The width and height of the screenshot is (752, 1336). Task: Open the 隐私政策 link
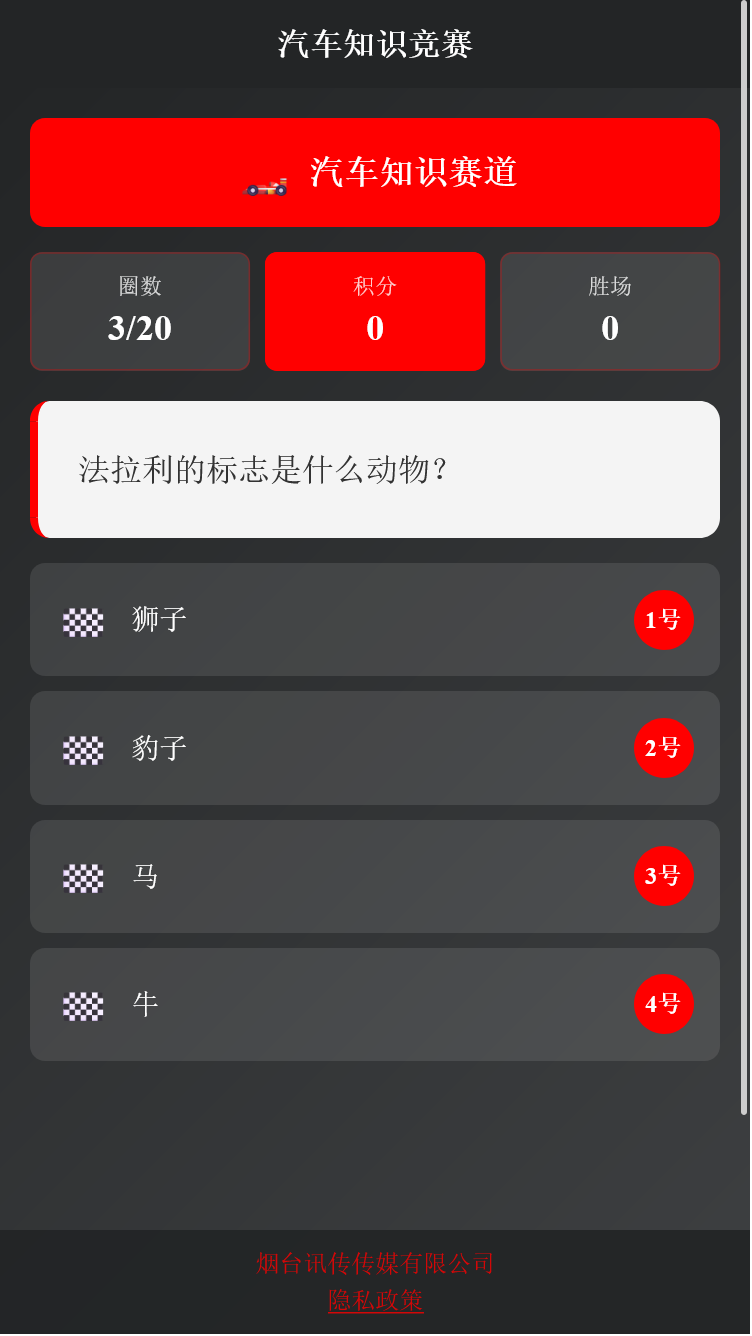[x=375, y=1301]
